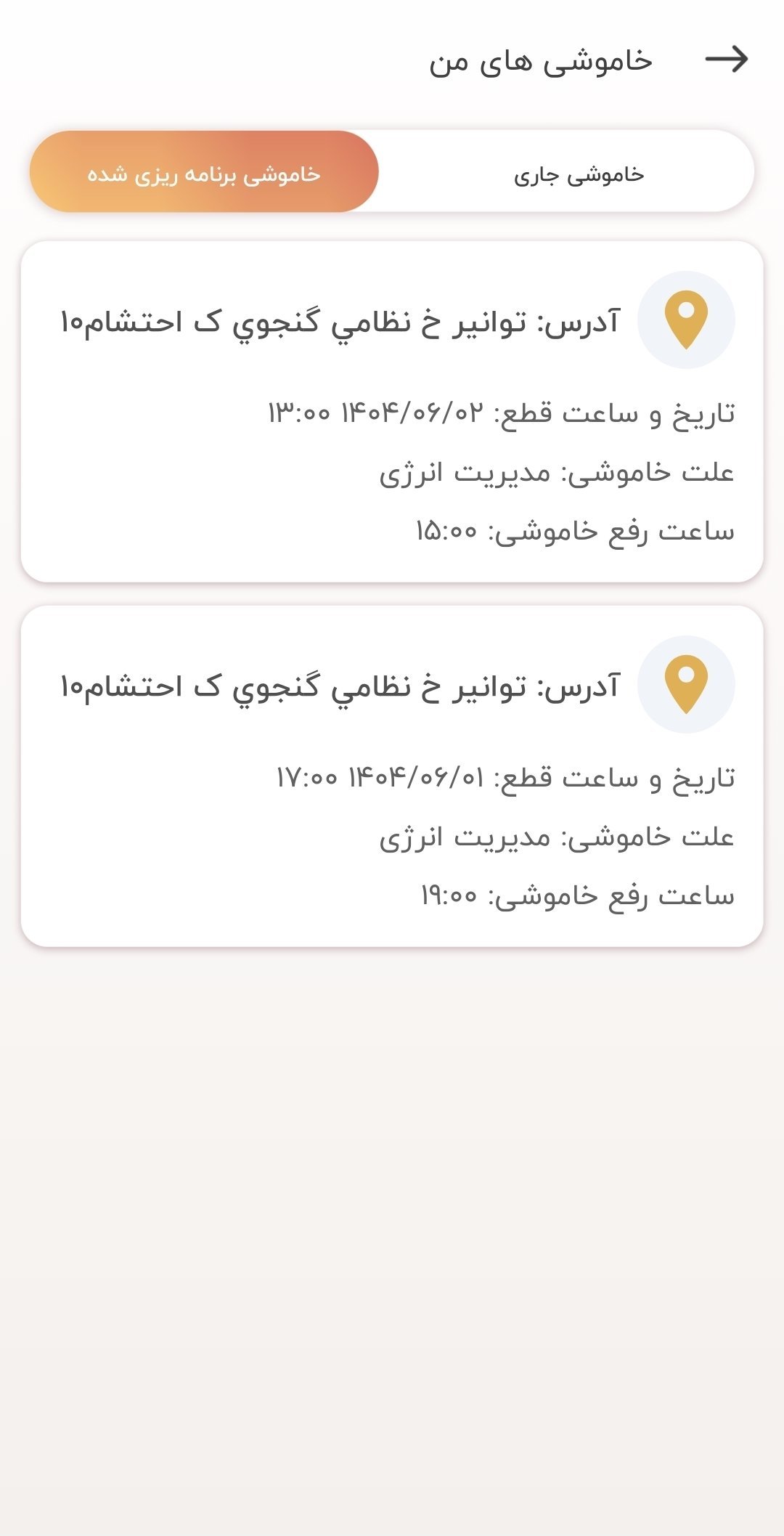Viewport: 784px width, 1536px height.
Task: Go back using the top arrow
Action: tap(727, 60)
